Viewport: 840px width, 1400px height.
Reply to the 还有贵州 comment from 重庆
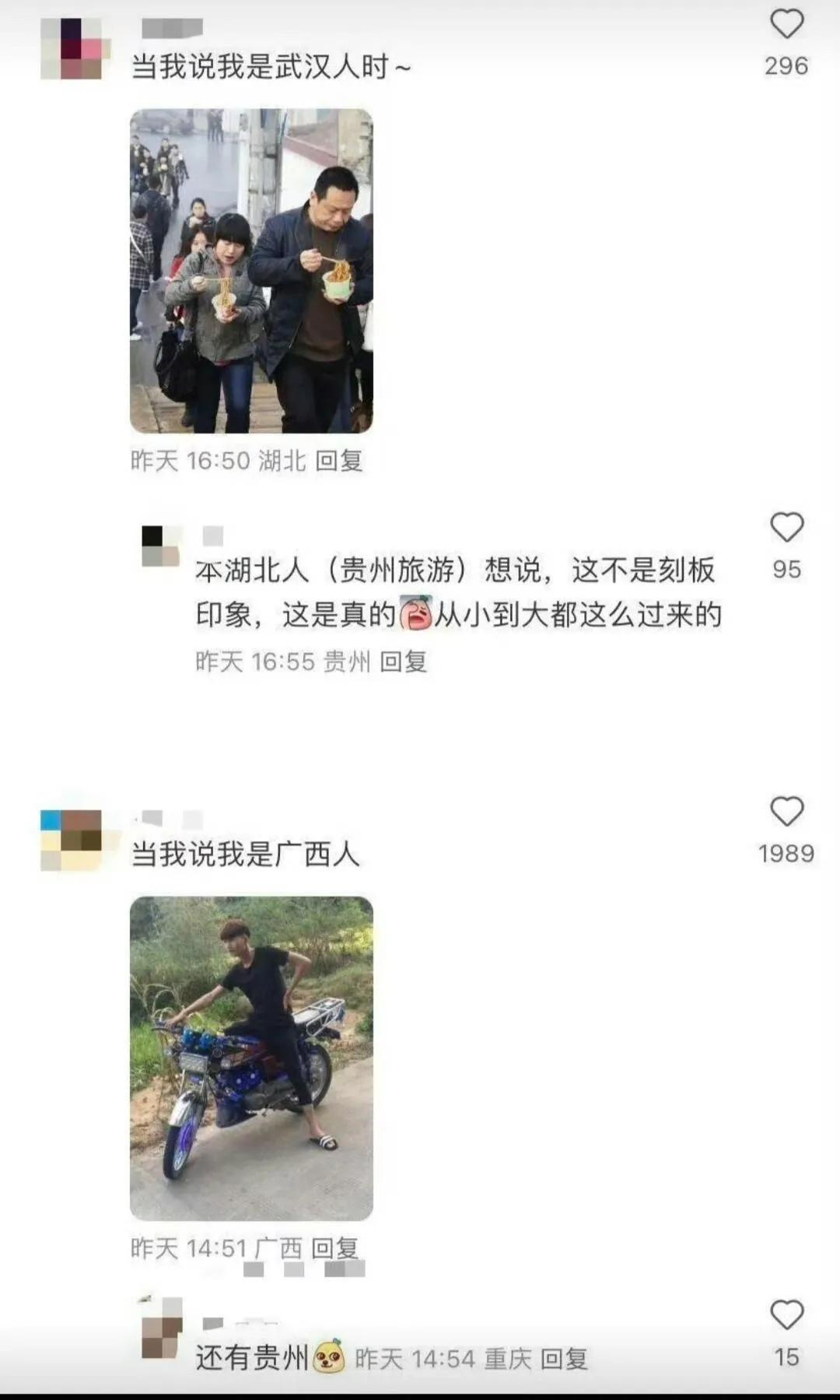[564, 1359]
